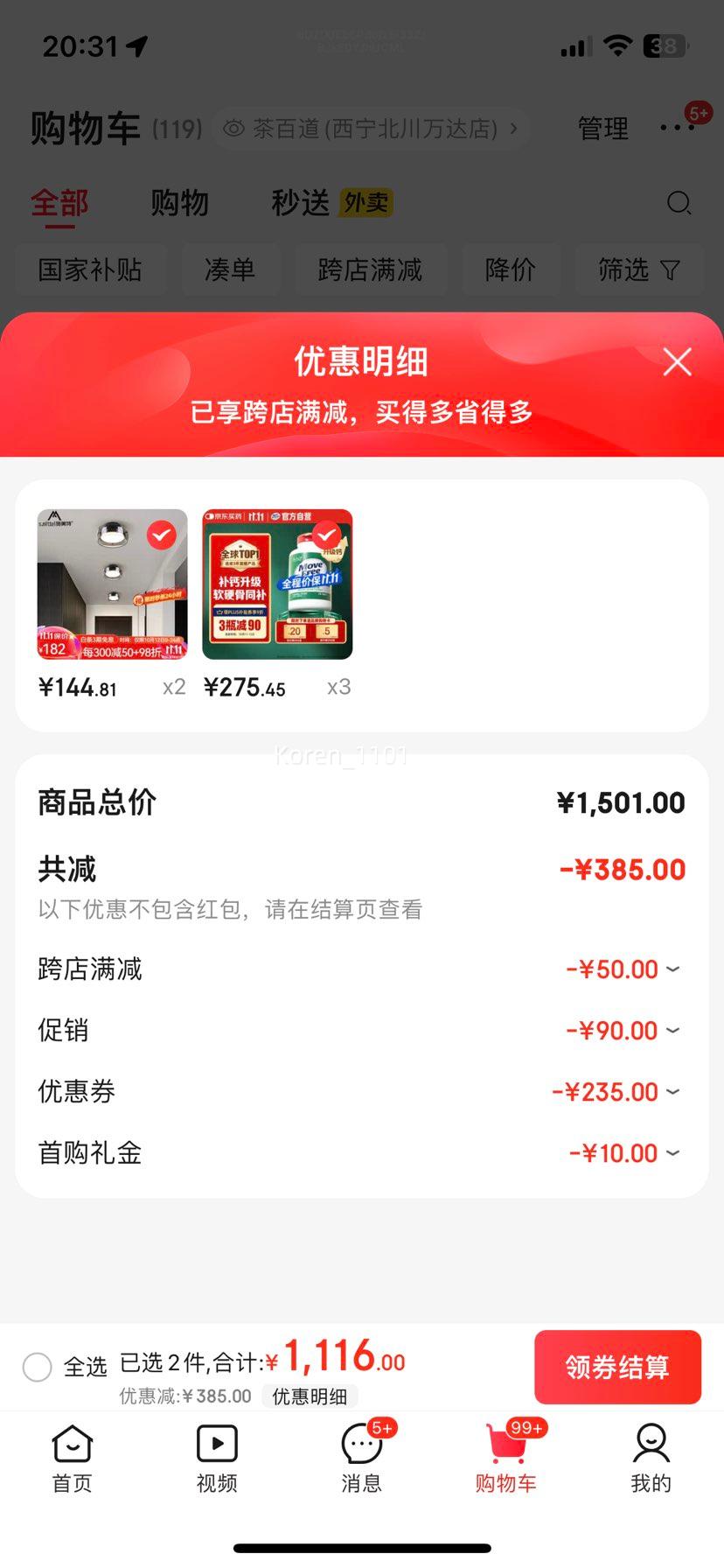
Task: Close the 优惠明细 discount details sheet
Action: [677, 361]
